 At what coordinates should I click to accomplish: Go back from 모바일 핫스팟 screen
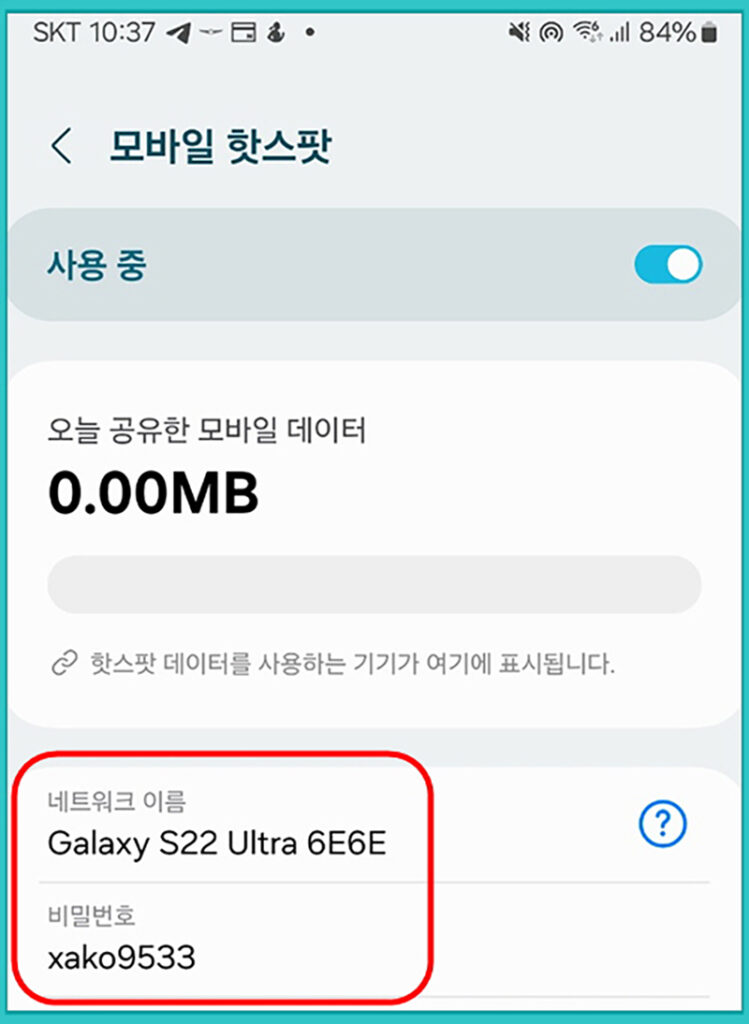click(61, 147)
